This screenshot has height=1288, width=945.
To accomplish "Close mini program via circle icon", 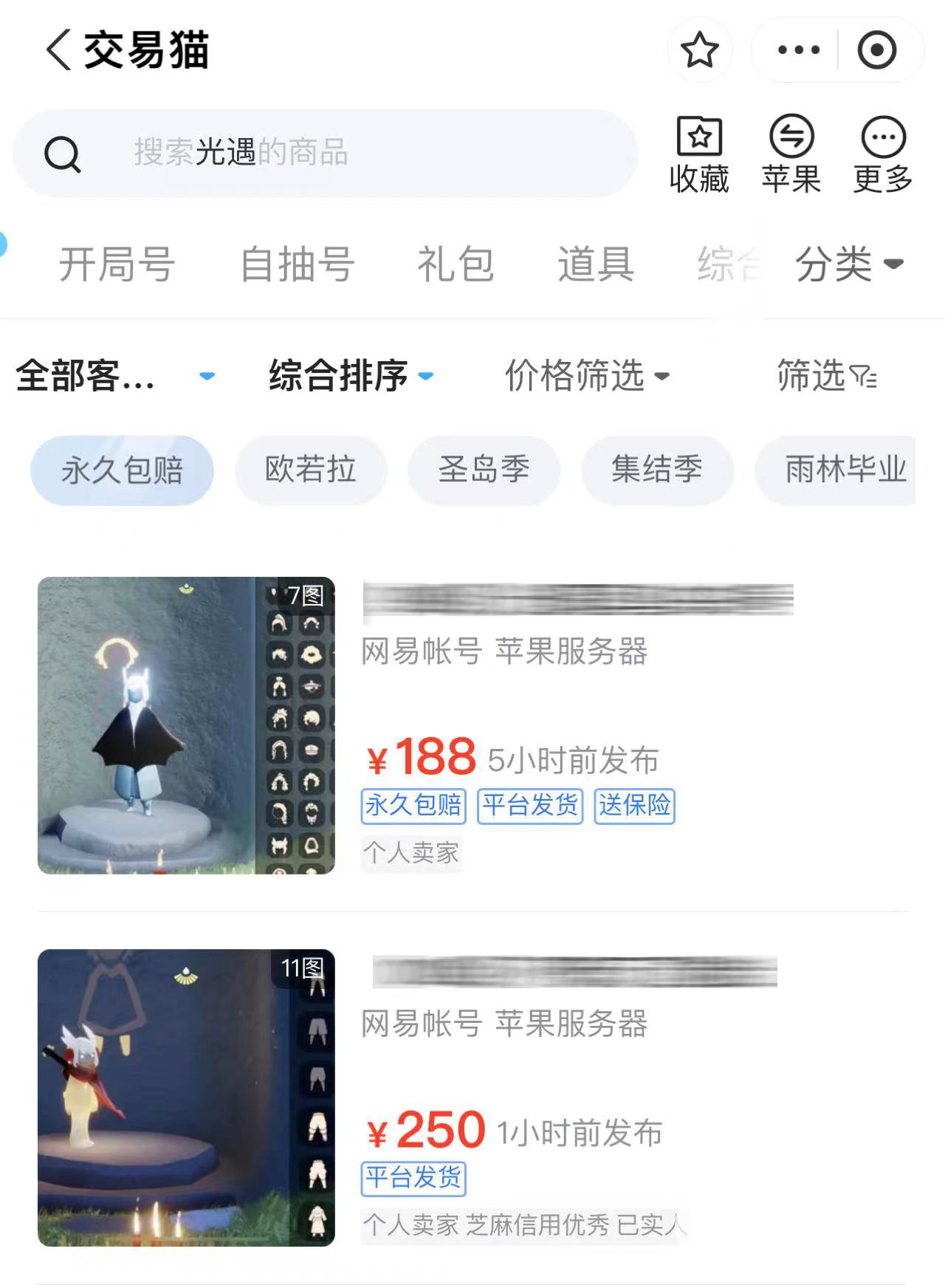I will [x=876, y=50].
